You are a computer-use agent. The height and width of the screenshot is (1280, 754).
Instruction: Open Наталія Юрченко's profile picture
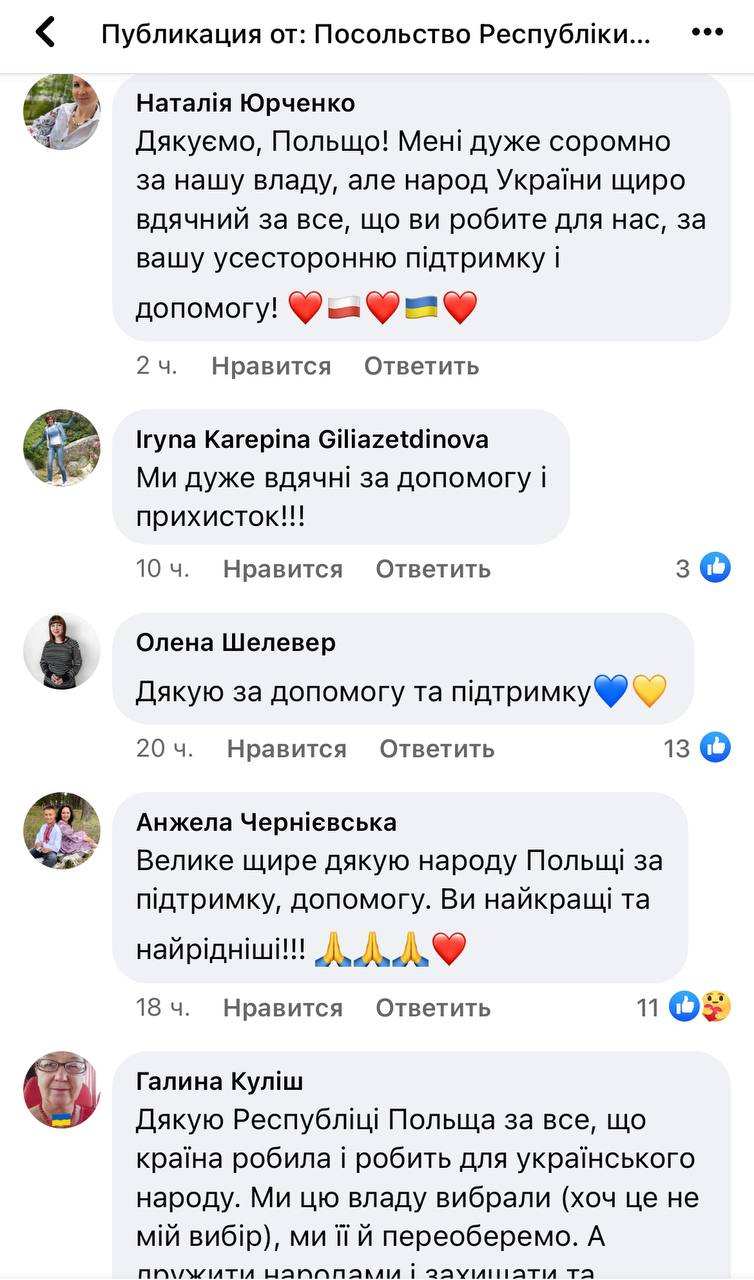tap(62, 112)
